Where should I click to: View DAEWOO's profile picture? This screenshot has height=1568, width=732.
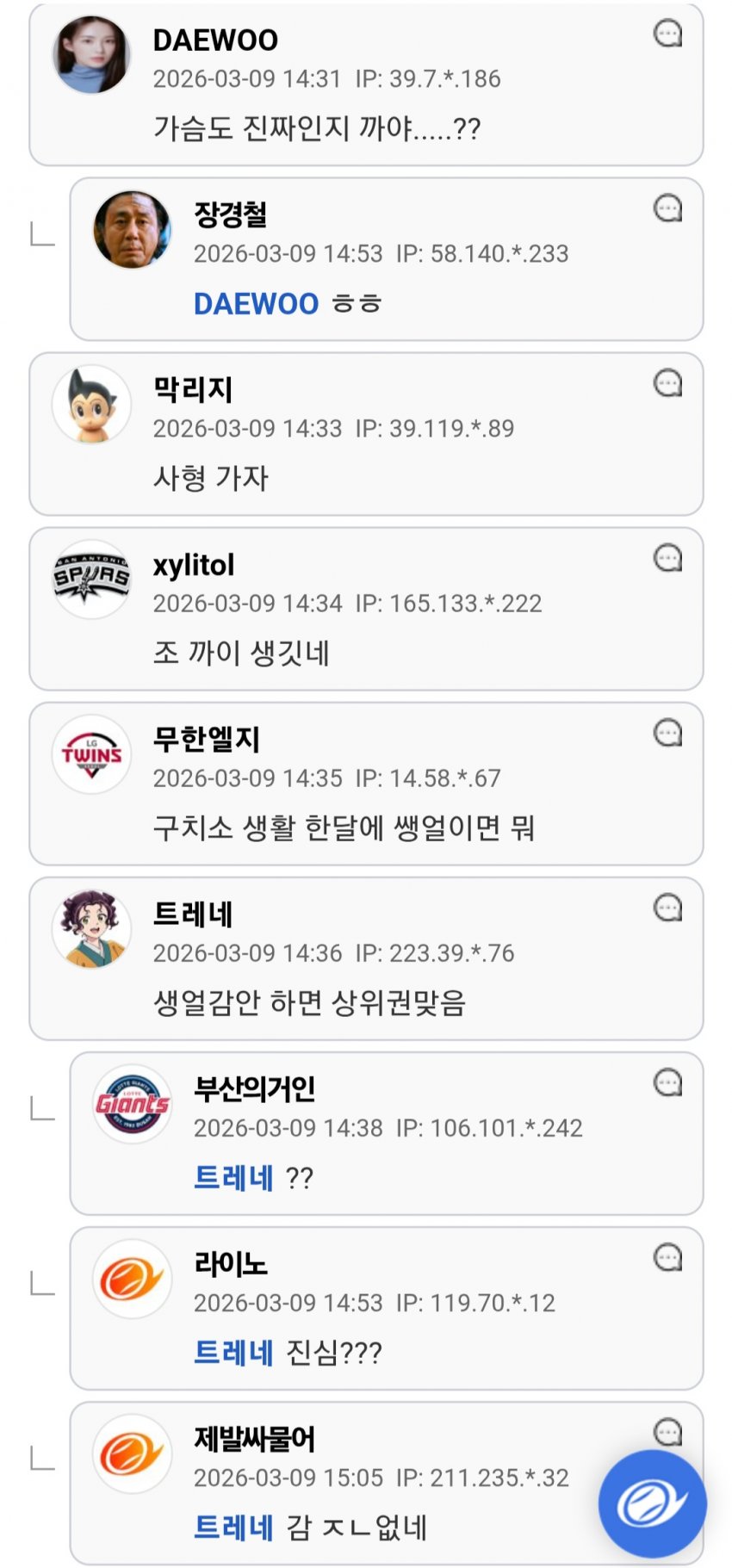[x=91, y=54]
